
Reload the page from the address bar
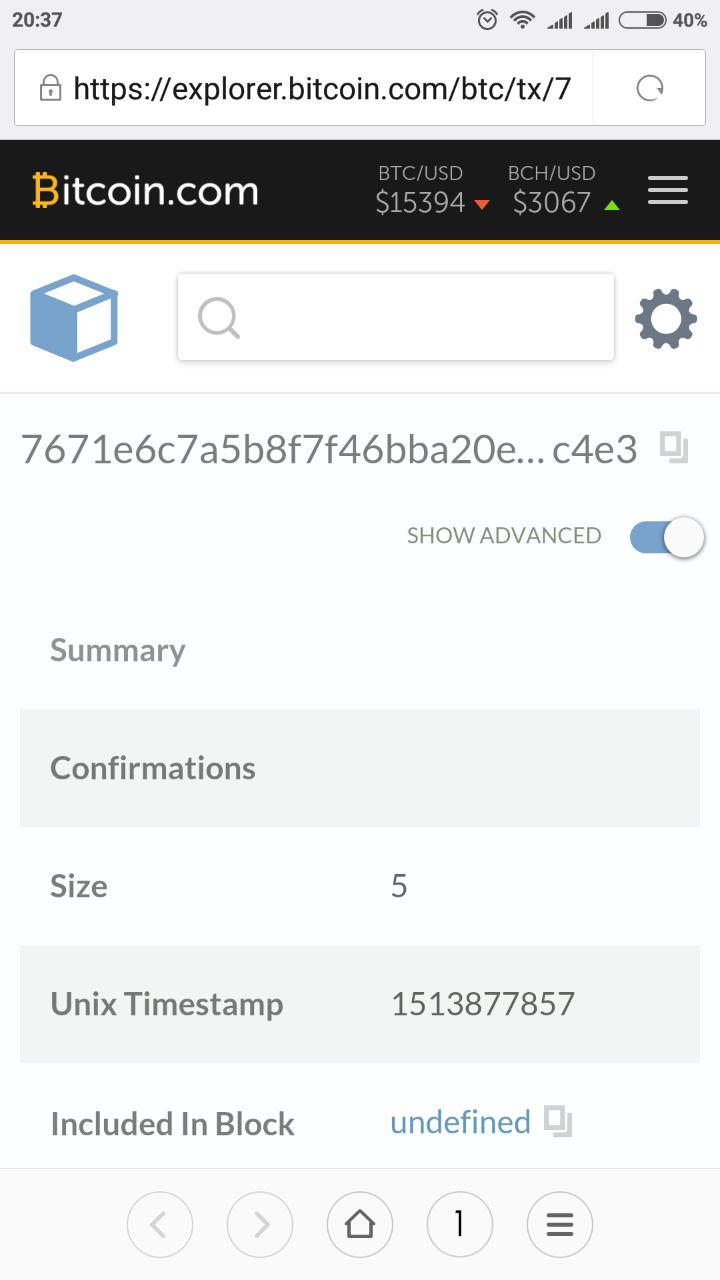[x=650, y=89]
